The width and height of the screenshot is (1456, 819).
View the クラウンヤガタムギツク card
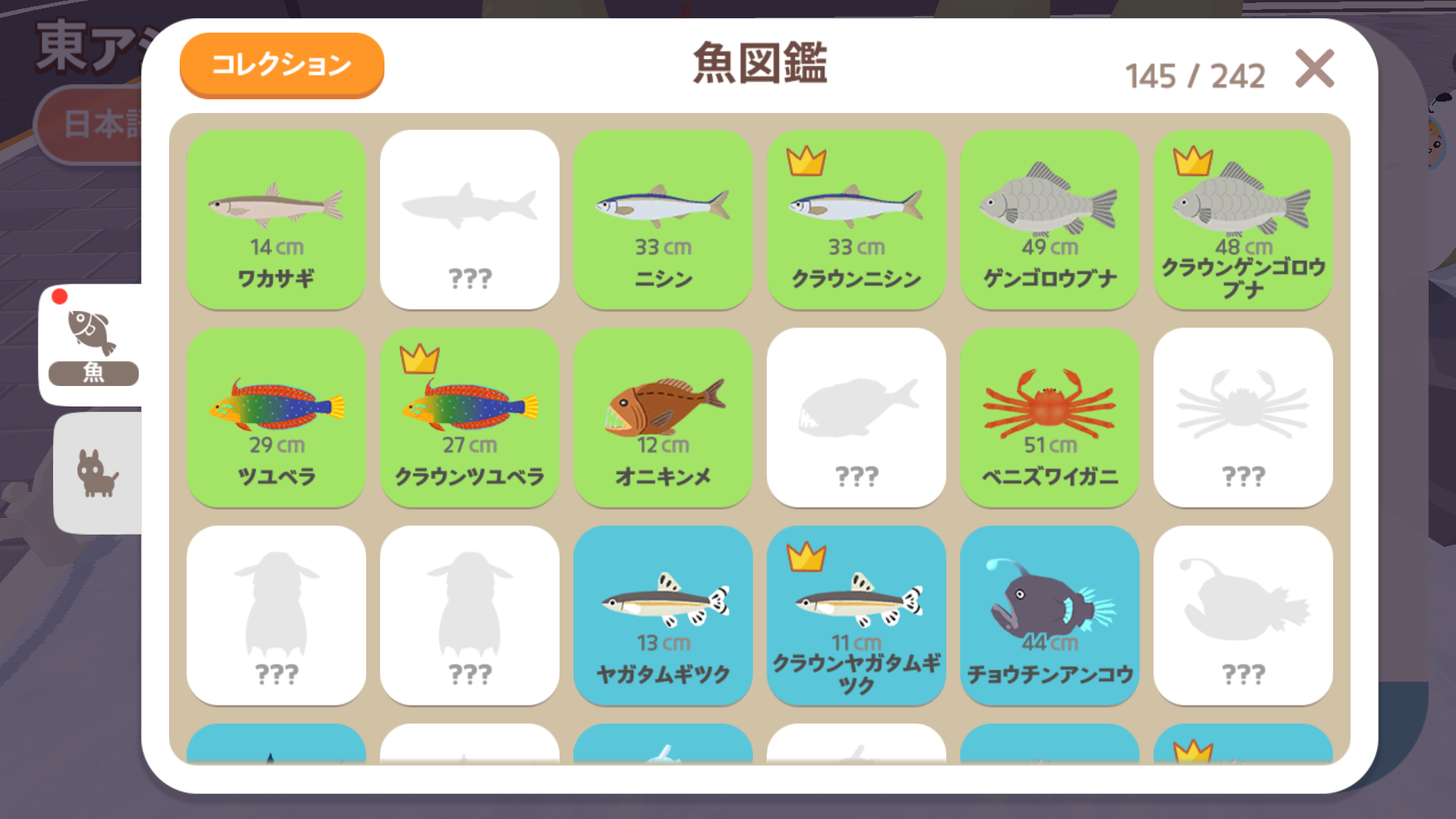point(856,616)
